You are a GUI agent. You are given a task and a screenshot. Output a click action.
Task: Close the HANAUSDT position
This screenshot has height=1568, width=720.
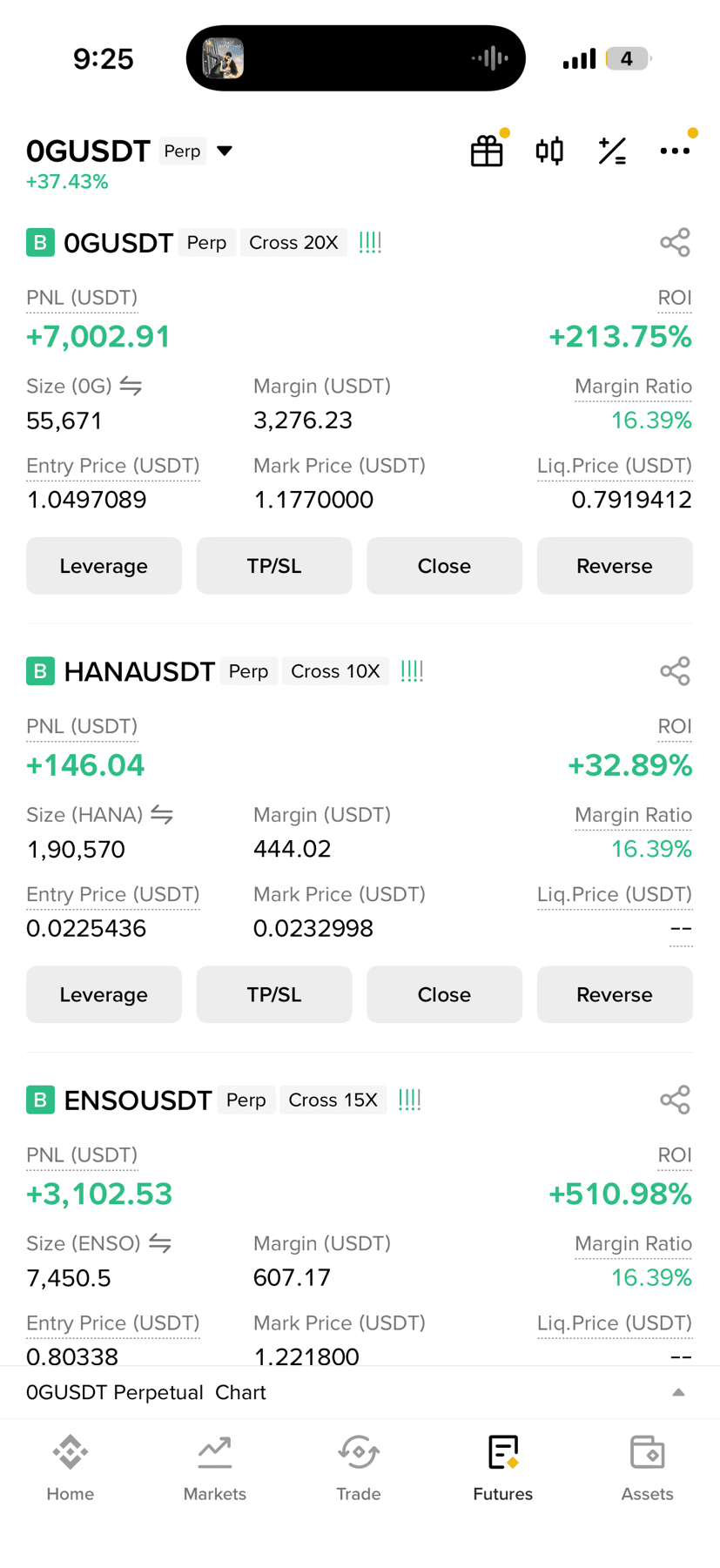[x=444, y=994]
